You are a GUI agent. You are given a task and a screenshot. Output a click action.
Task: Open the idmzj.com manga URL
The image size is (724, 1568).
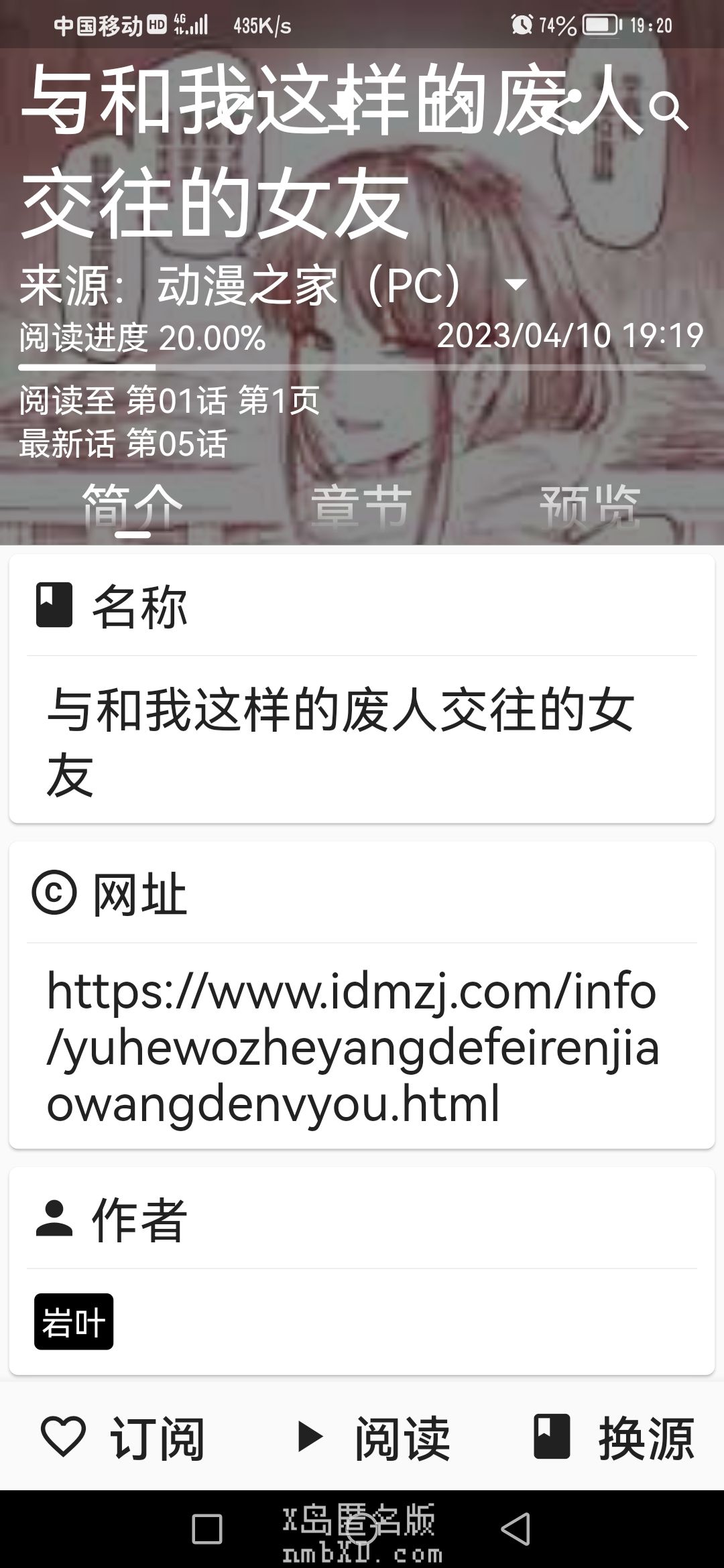(352, 1047)
